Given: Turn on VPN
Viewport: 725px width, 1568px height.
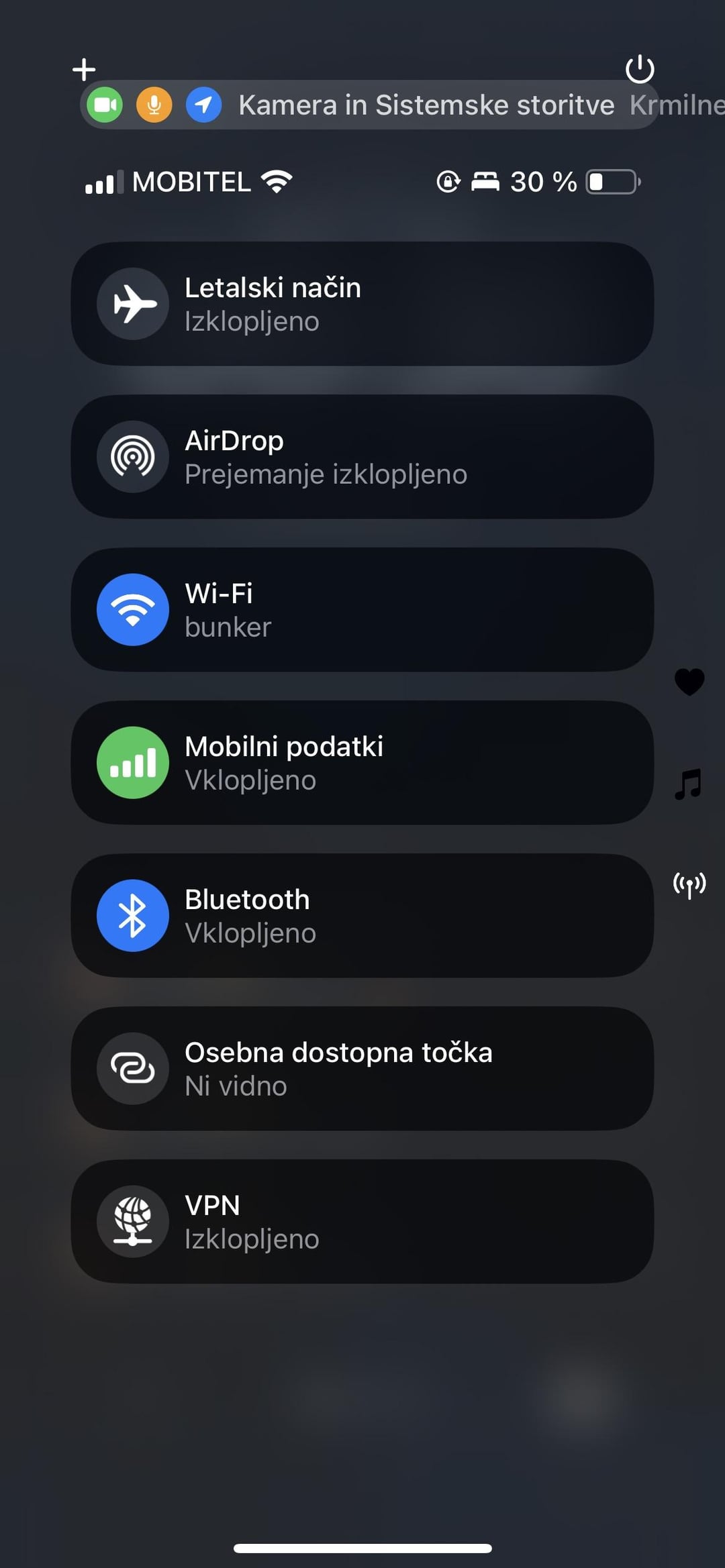Looking at the screenshot, I should pos(362,1222).
